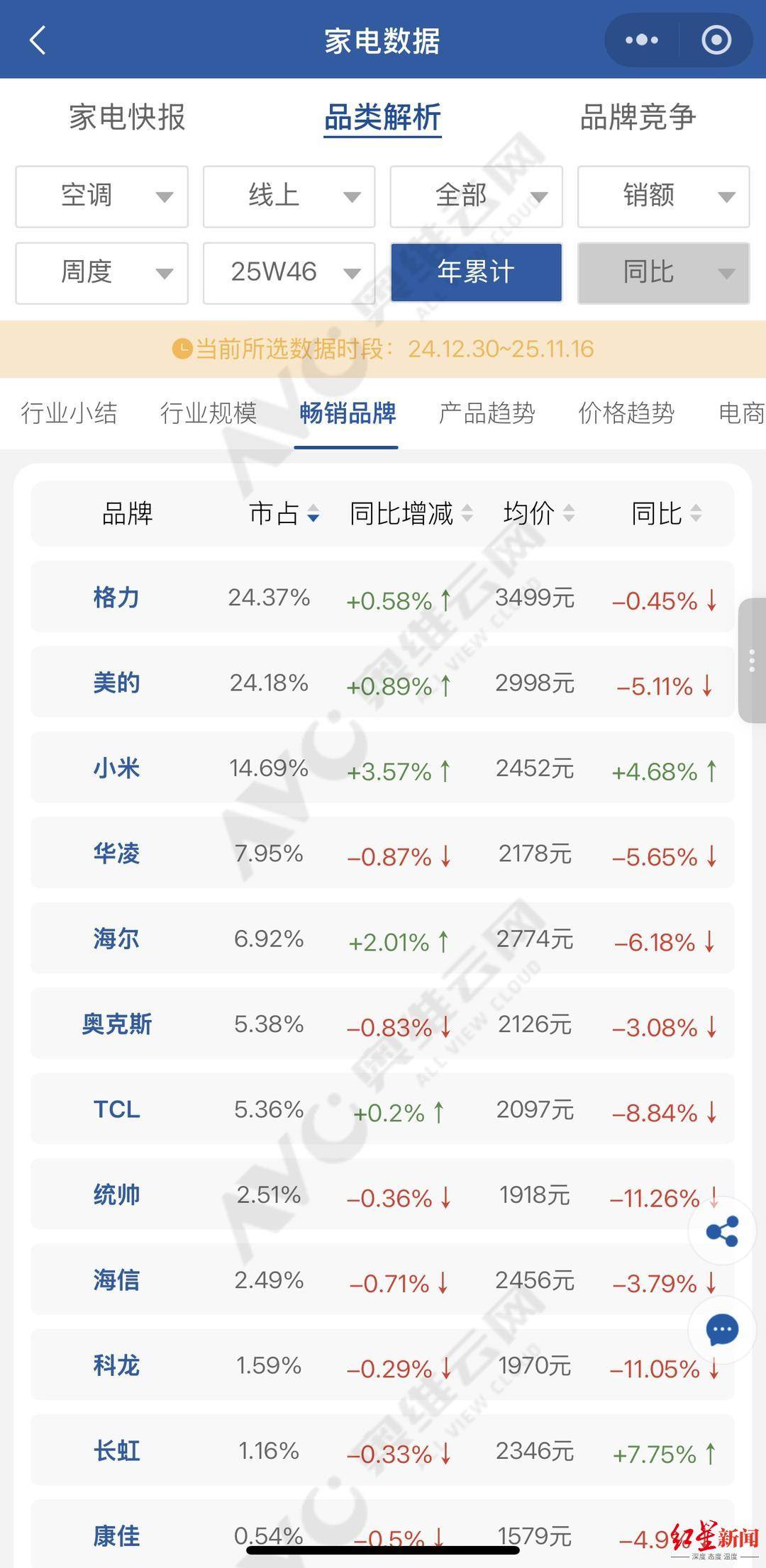Image resolution: width=766 pixels, height=1568 pixels.
Task: Switch to the 行业规模 sub-tab
Action: (x=208, y=413)
